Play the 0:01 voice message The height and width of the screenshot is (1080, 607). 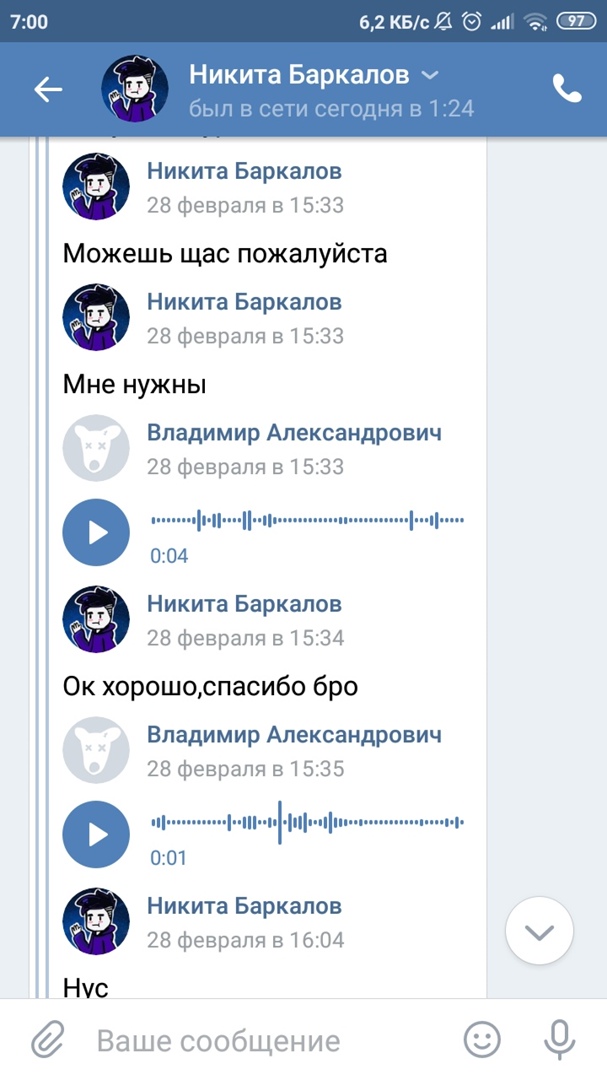coord(96,834)
